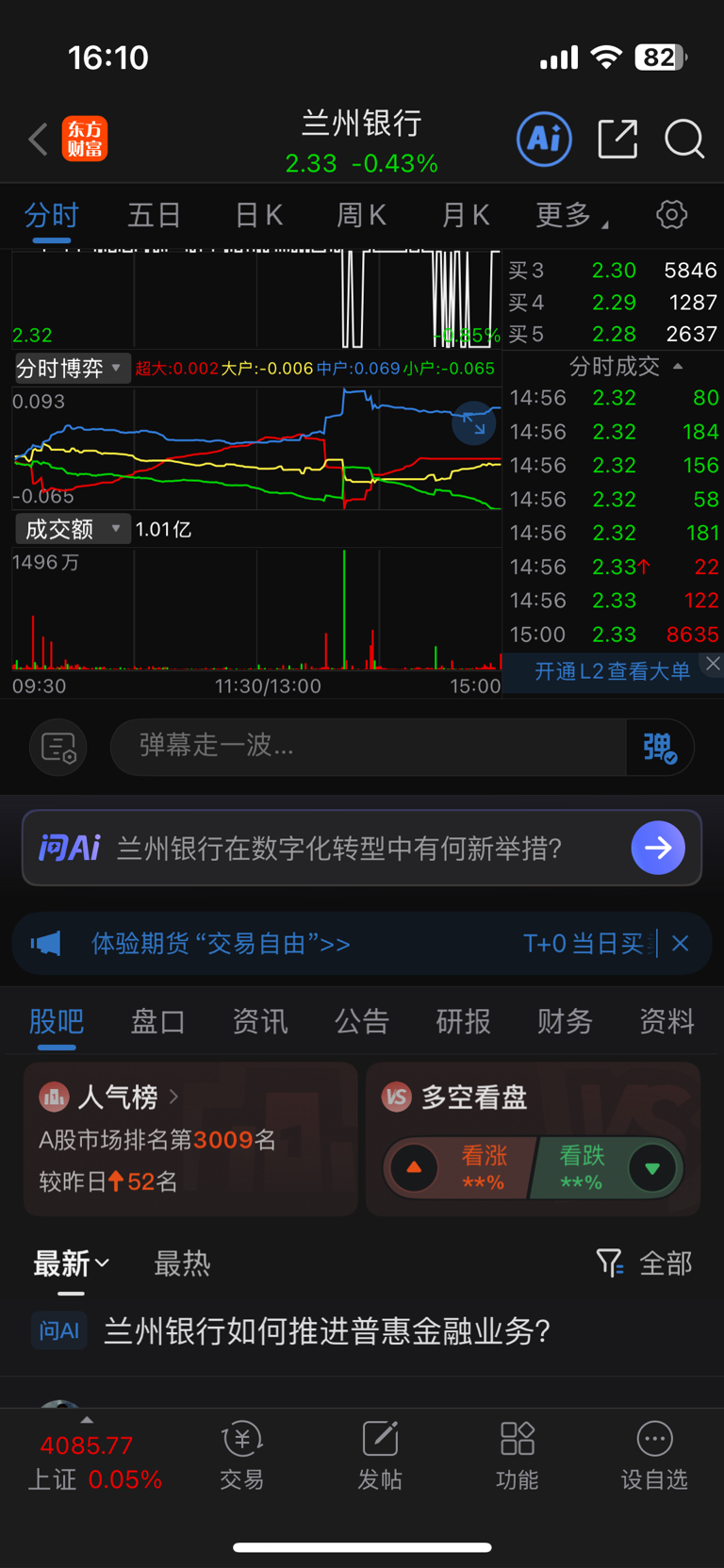Select the 周K chart tab
Viewport: 724px width, 1568px height.
tap(361, 215)
